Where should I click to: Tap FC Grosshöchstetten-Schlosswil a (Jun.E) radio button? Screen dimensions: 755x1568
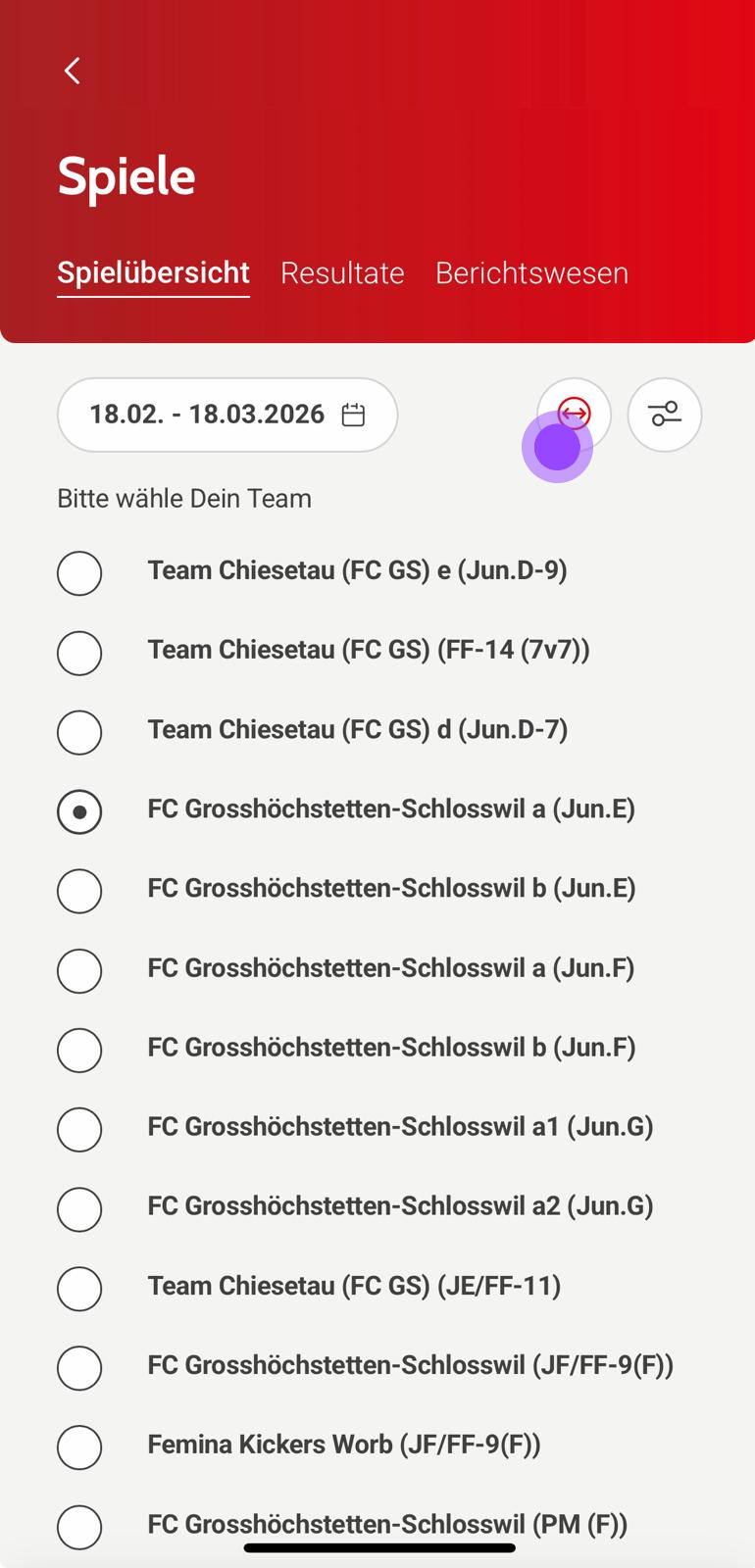tap(79, 811)
